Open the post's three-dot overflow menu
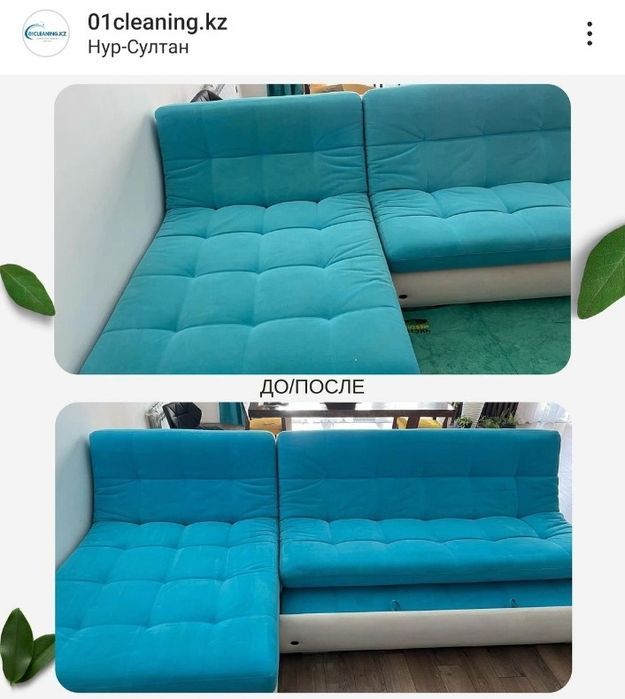Viewport: 625px width, 699px height. coord(590,35)
